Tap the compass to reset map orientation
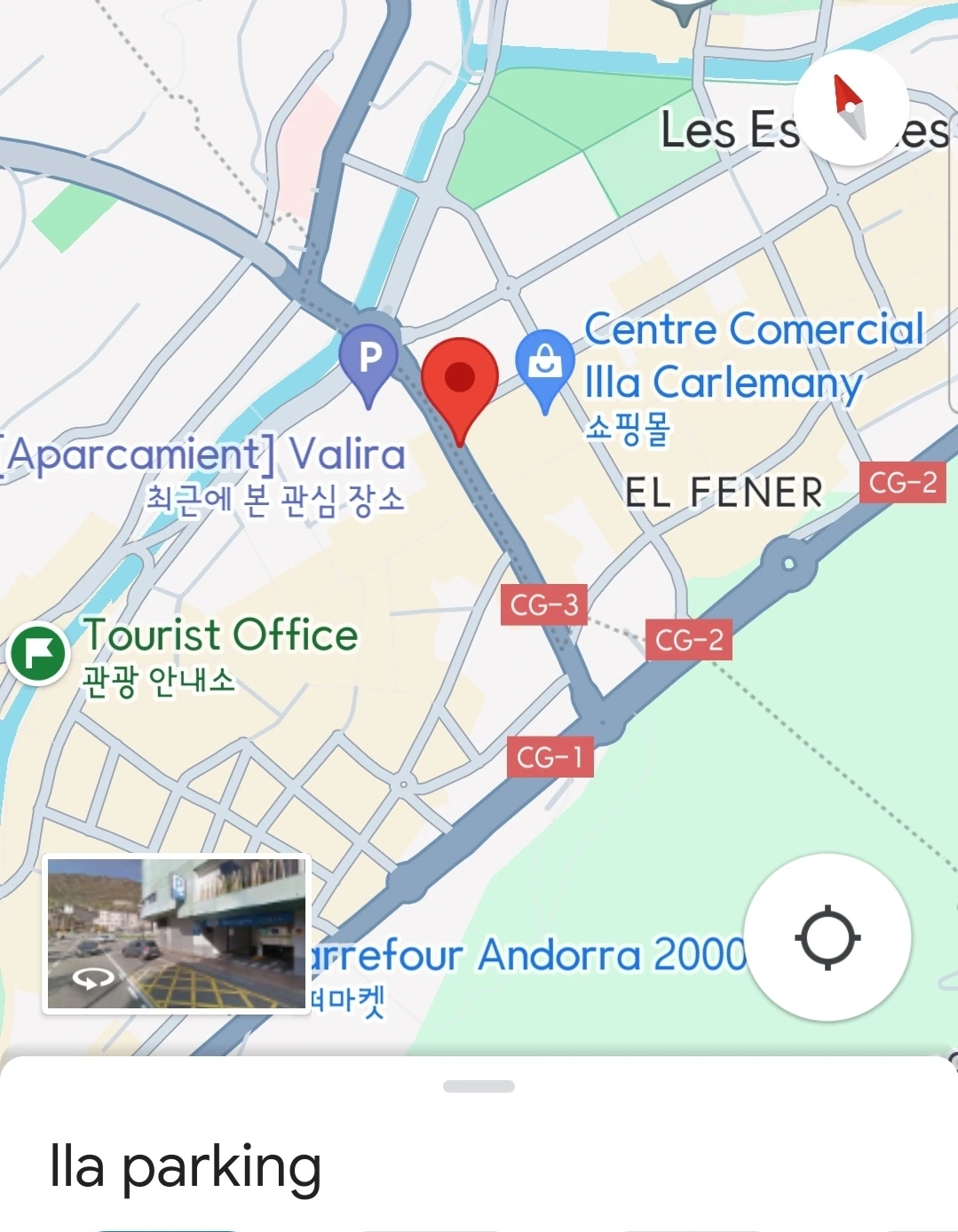Viewport: 958px width, 1232px height. pyautogui.click(x=851, y=107)
